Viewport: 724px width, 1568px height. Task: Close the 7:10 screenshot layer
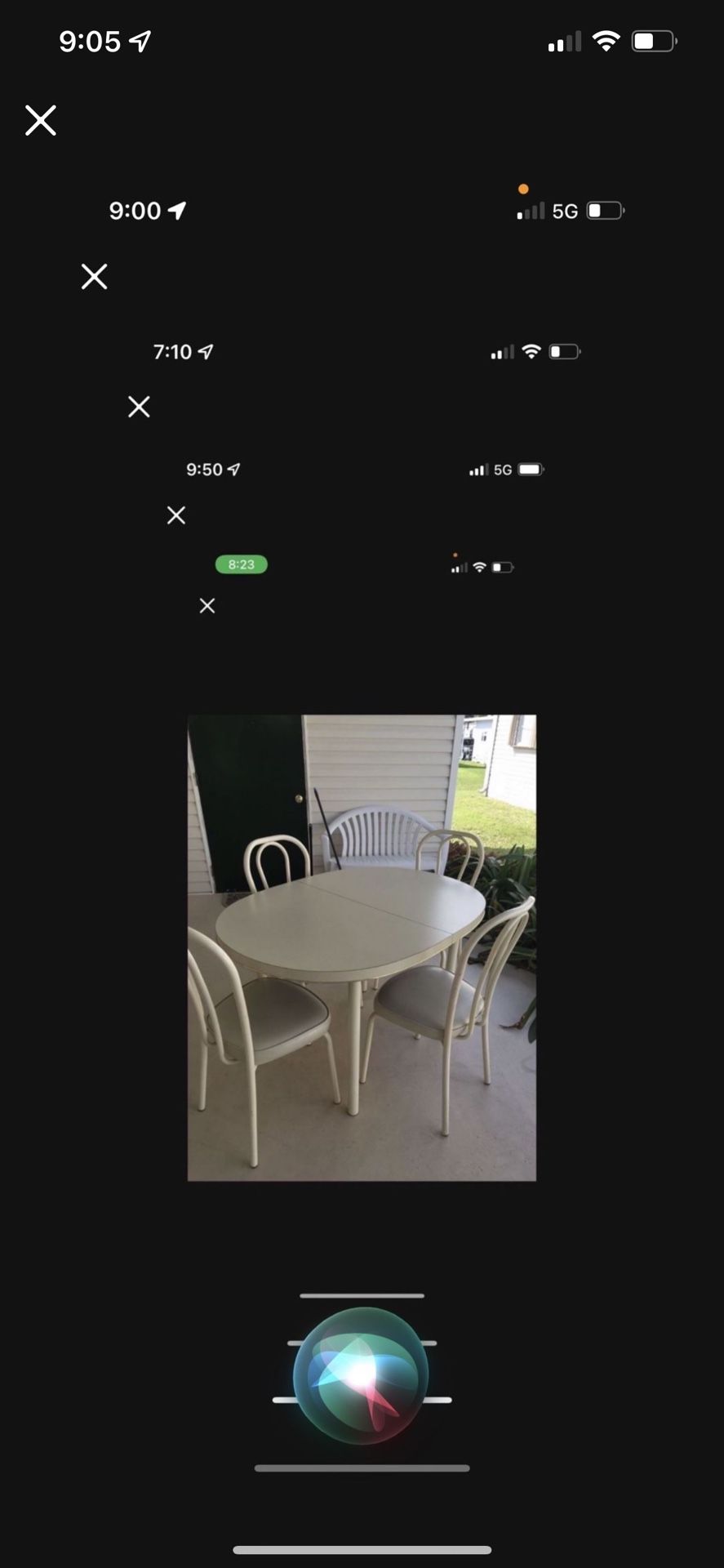coord(139,407)
